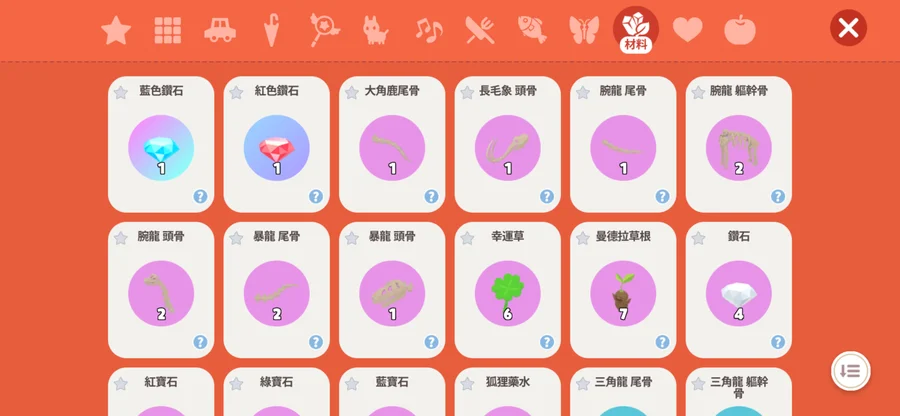The width and height of the screenshot is (900, 416).
Task: Switch to the apple fruit tab
Action: [739, 30]
